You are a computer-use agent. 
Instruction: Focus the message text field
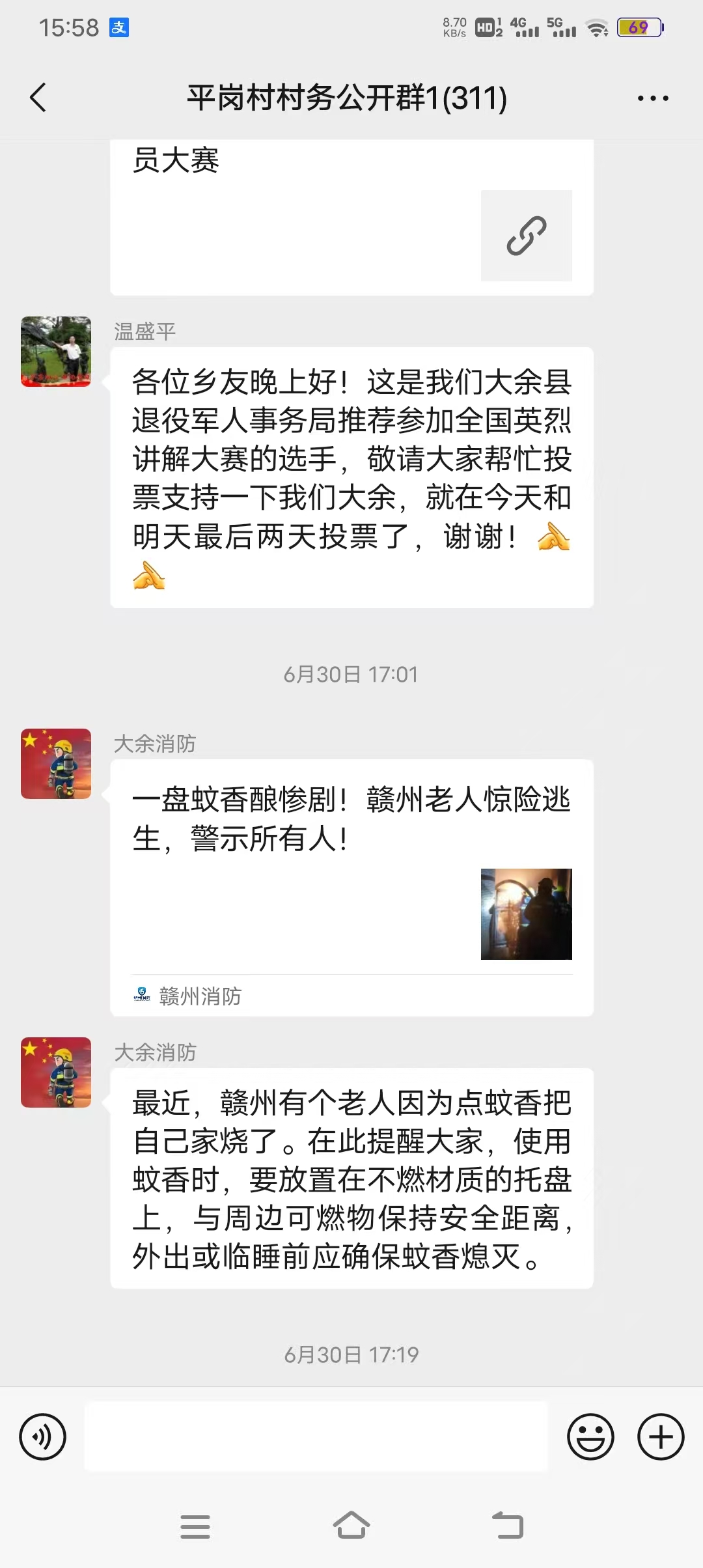pyautogui.click(x=316, y=1436)
